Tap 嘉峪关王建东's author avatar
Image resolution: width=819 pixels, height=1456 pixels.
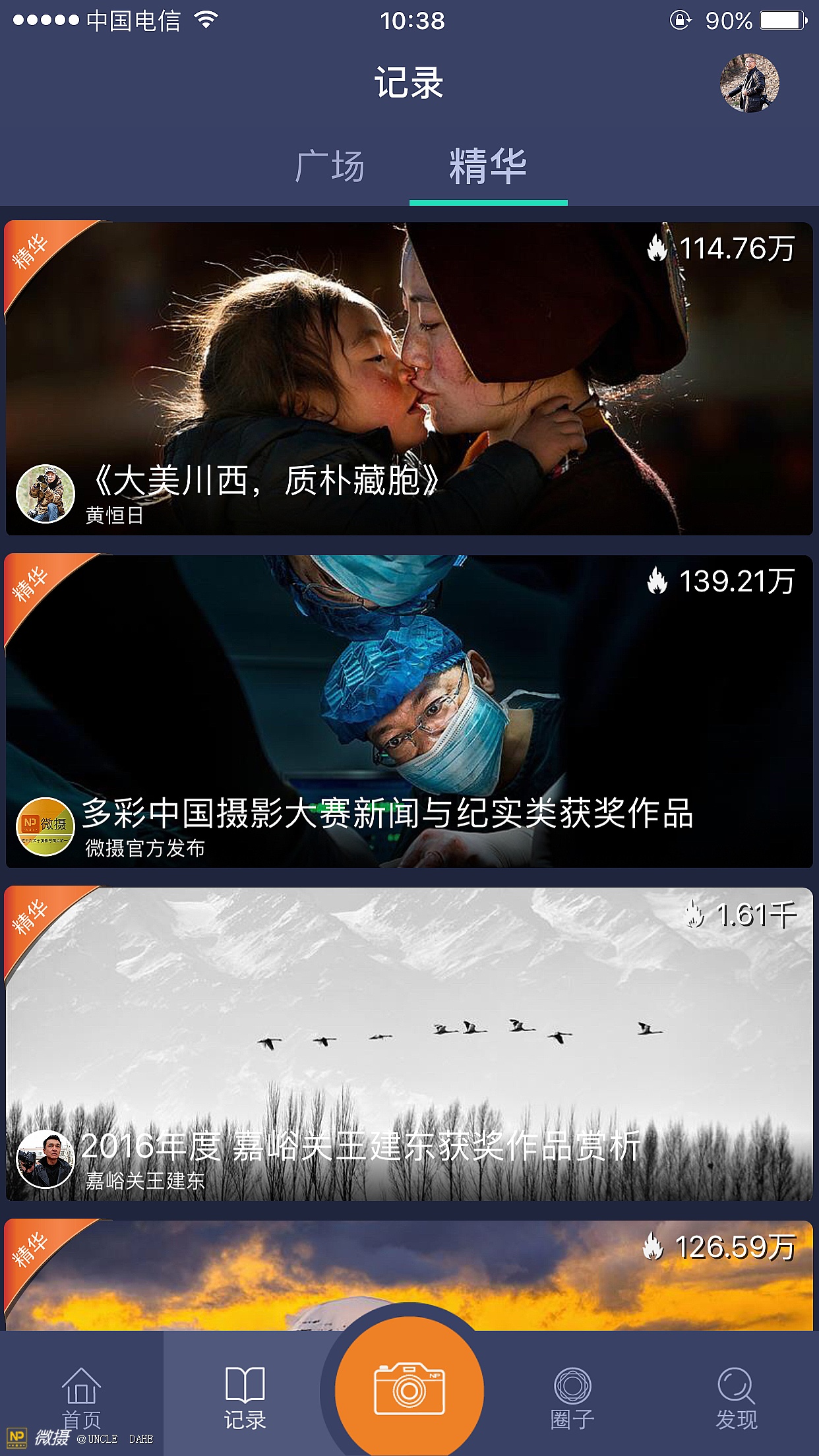pyautogui.click(x=45, y=1159)
